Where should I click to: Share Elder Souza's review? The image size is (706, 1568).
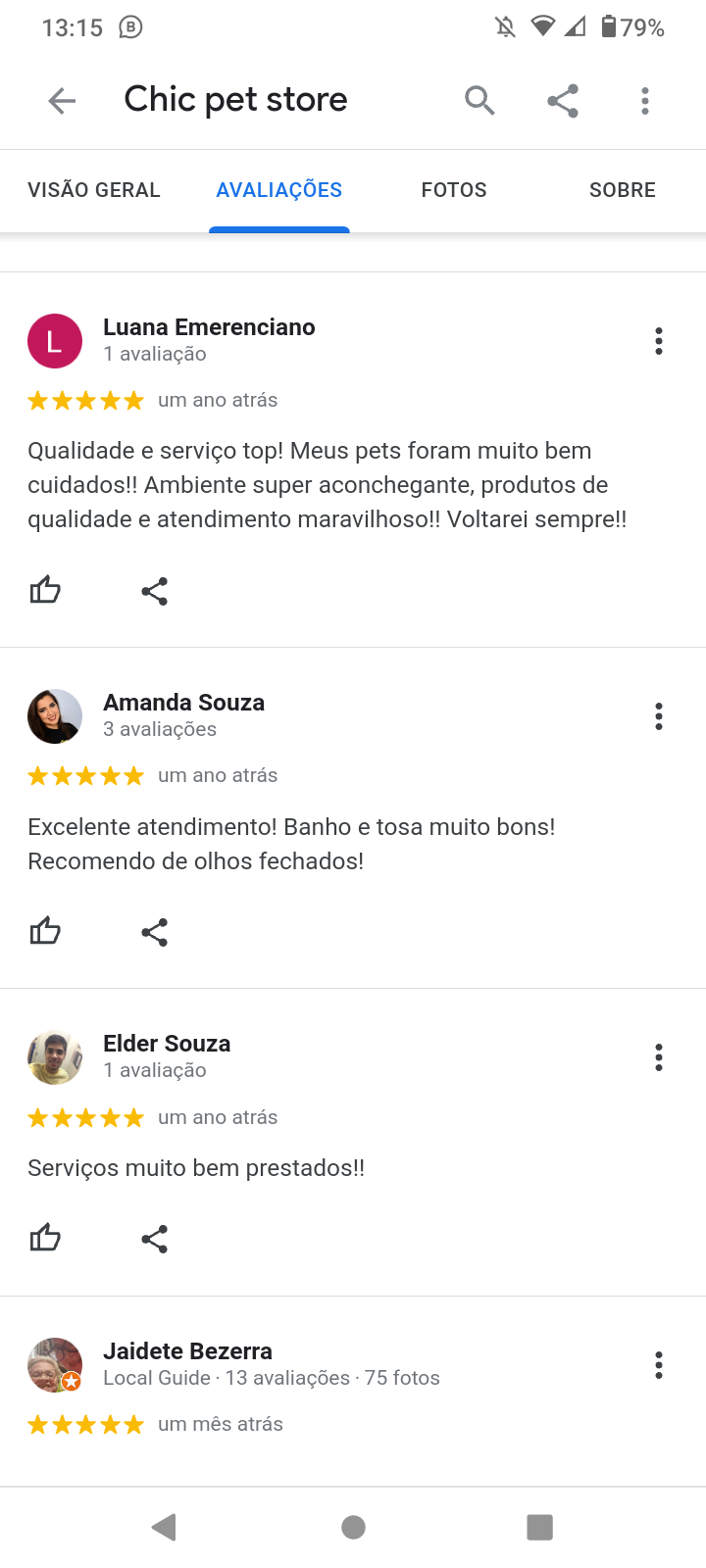pos(155,1239)
